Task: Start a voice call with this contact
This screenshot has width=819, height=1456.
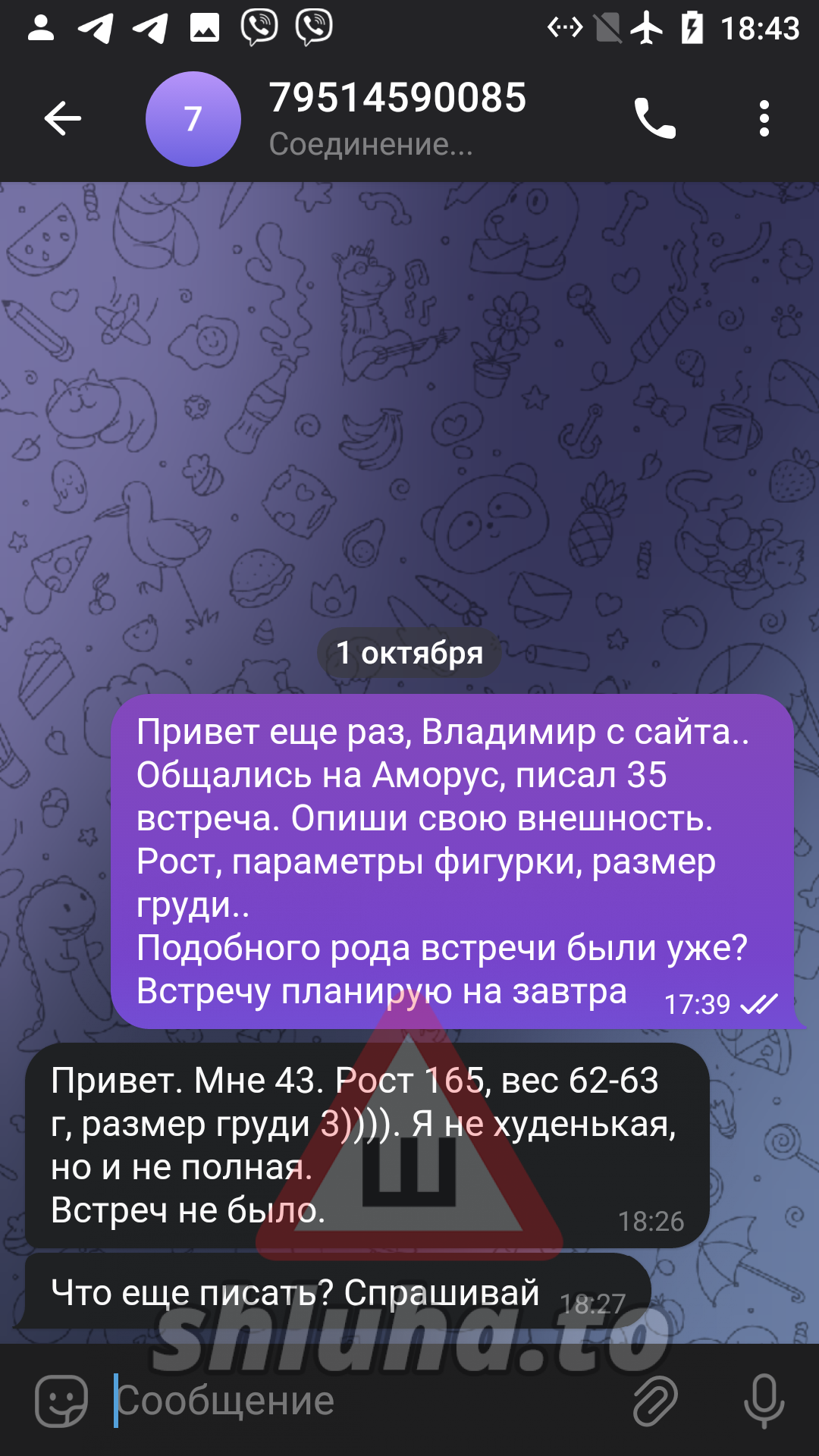Action: tap(654, 119)
